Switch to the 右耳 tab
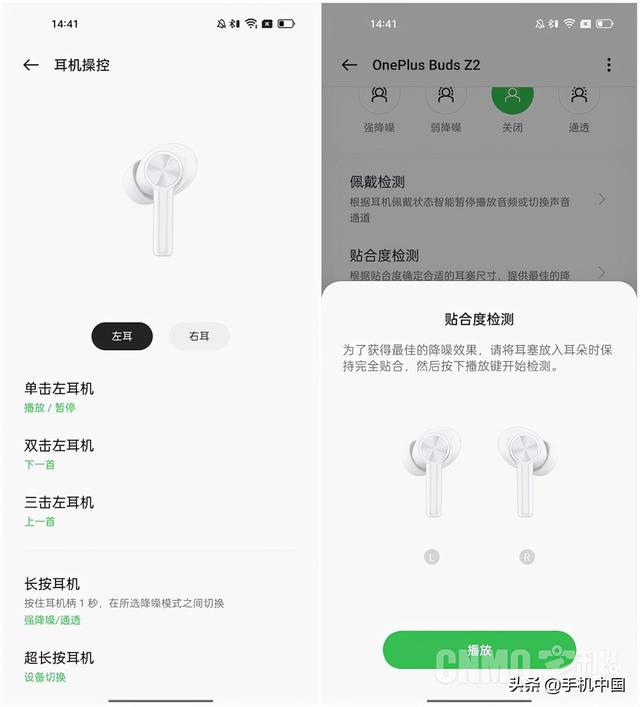640x707 pixels. [x=199, y=337]
